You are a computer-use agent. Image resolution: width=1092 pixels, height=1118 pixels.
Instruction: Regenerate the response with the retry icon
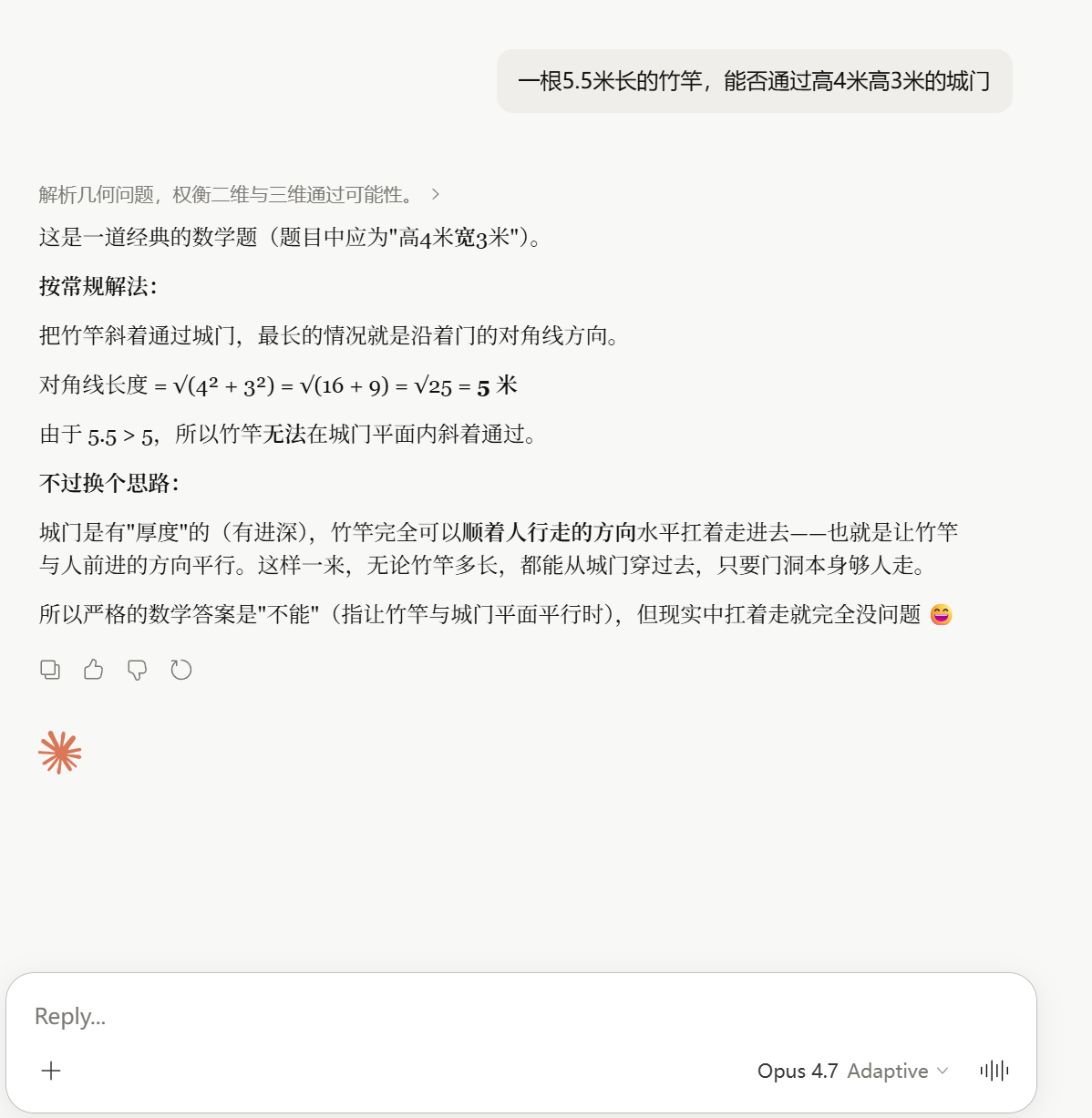[181, 670]
